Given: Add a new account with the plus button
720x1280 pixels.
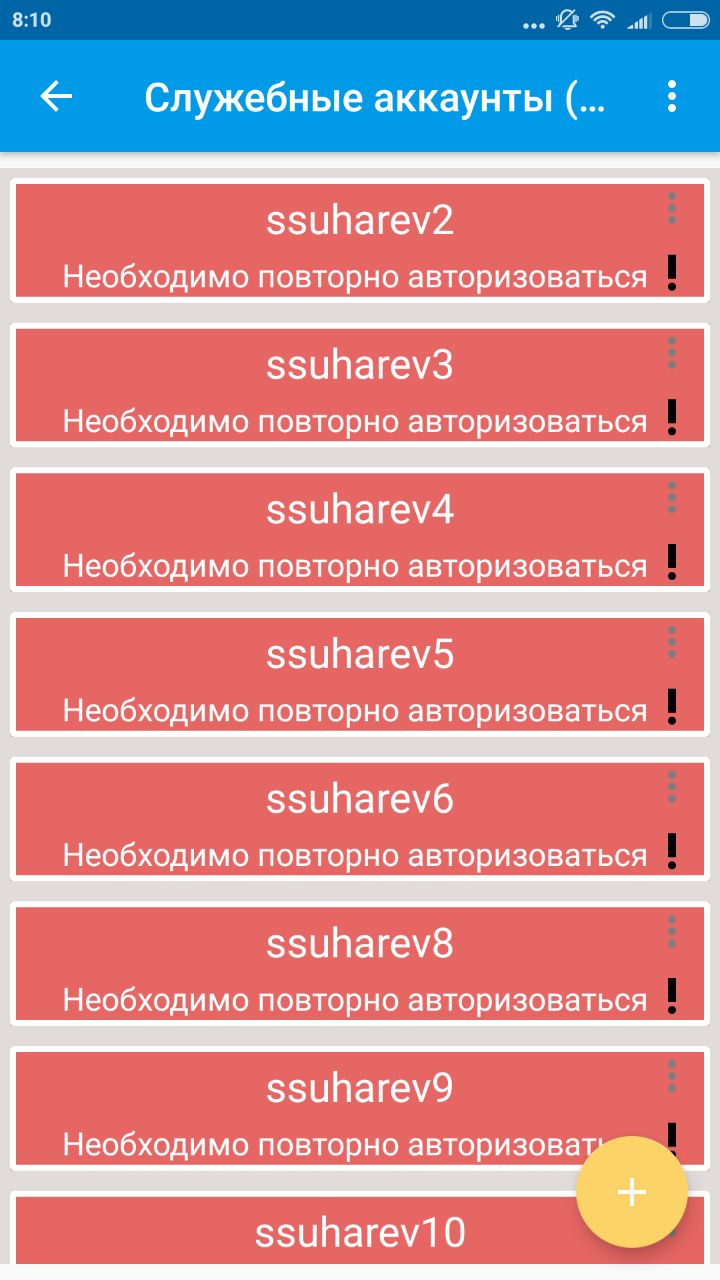Looking at the screenshot, I should 631,1192.
